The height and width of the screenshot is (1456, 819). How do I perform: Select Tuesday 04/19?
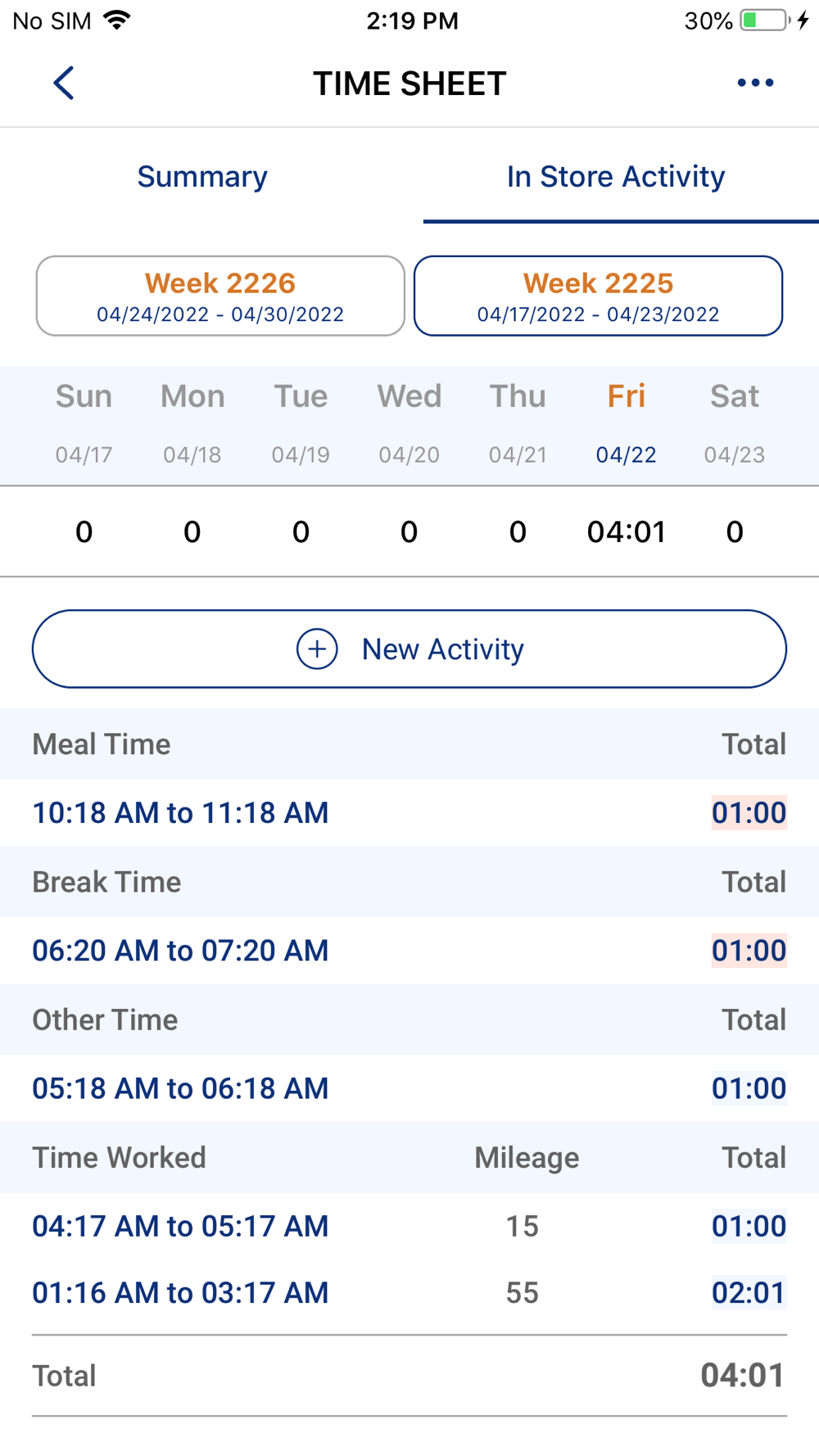(301, 423)
